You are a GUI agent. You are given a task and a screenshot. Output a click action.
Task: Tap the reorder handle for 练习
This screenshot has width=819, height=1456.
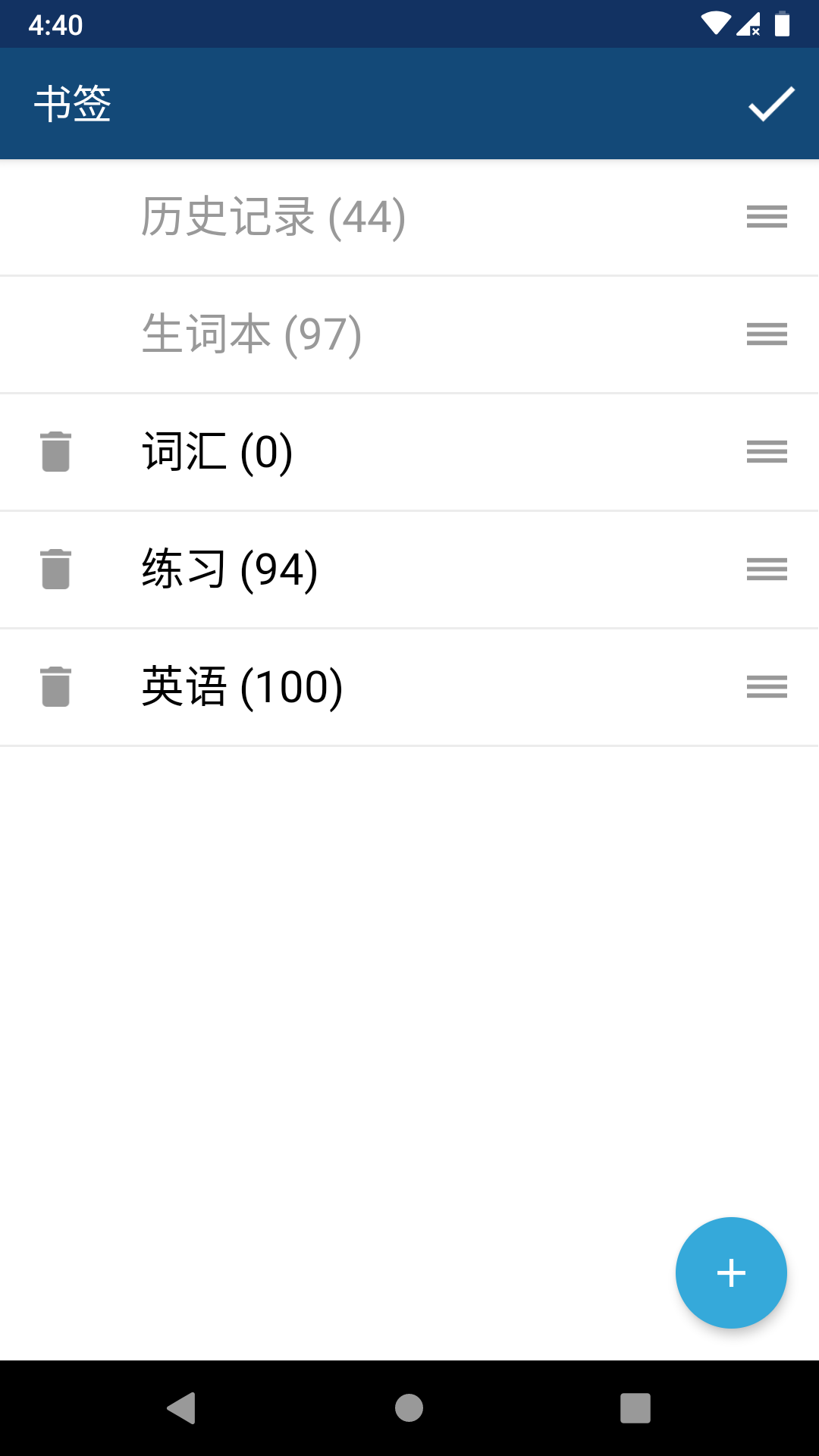click(x=767, y=570)
